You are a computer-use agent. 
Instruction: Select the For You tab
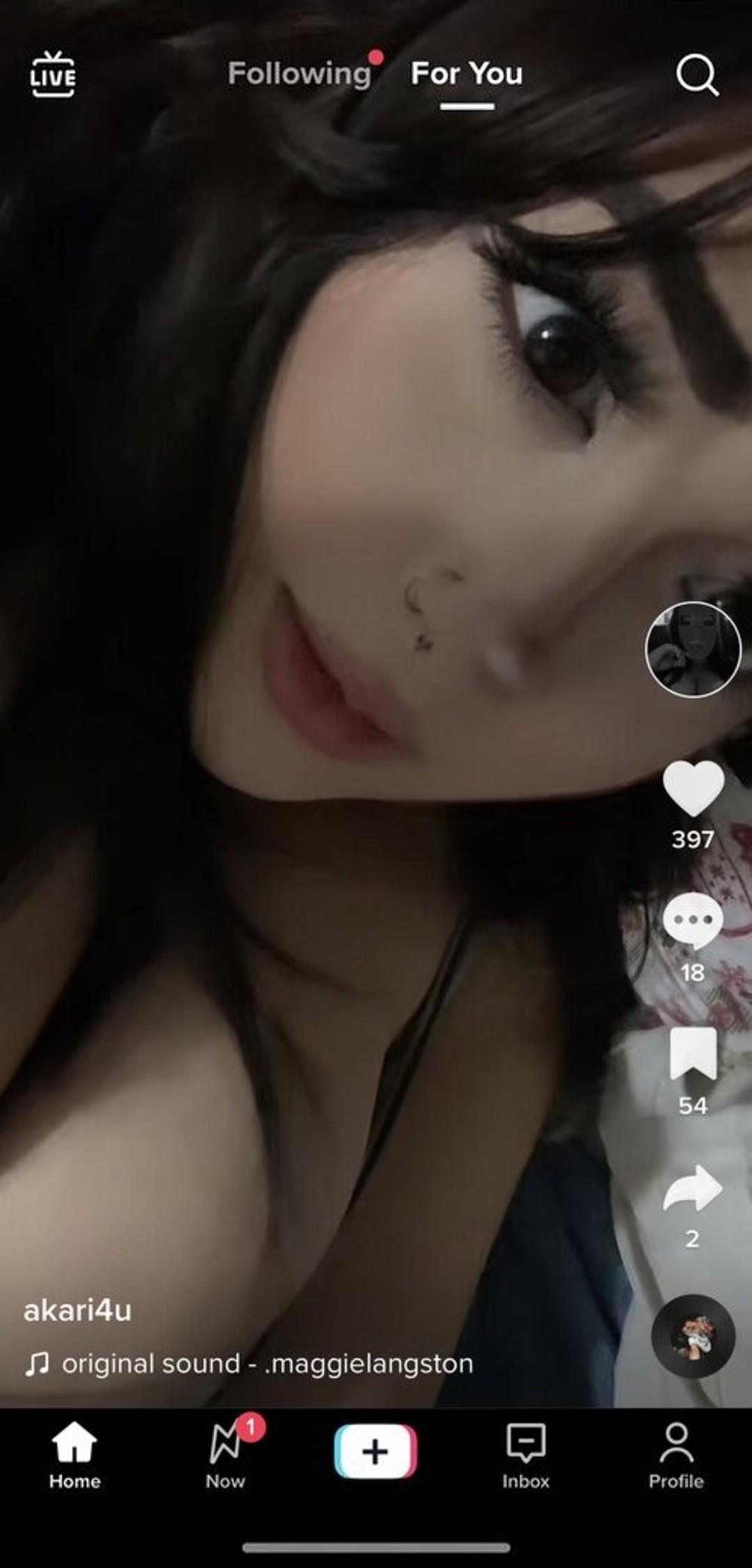point(467,74)
